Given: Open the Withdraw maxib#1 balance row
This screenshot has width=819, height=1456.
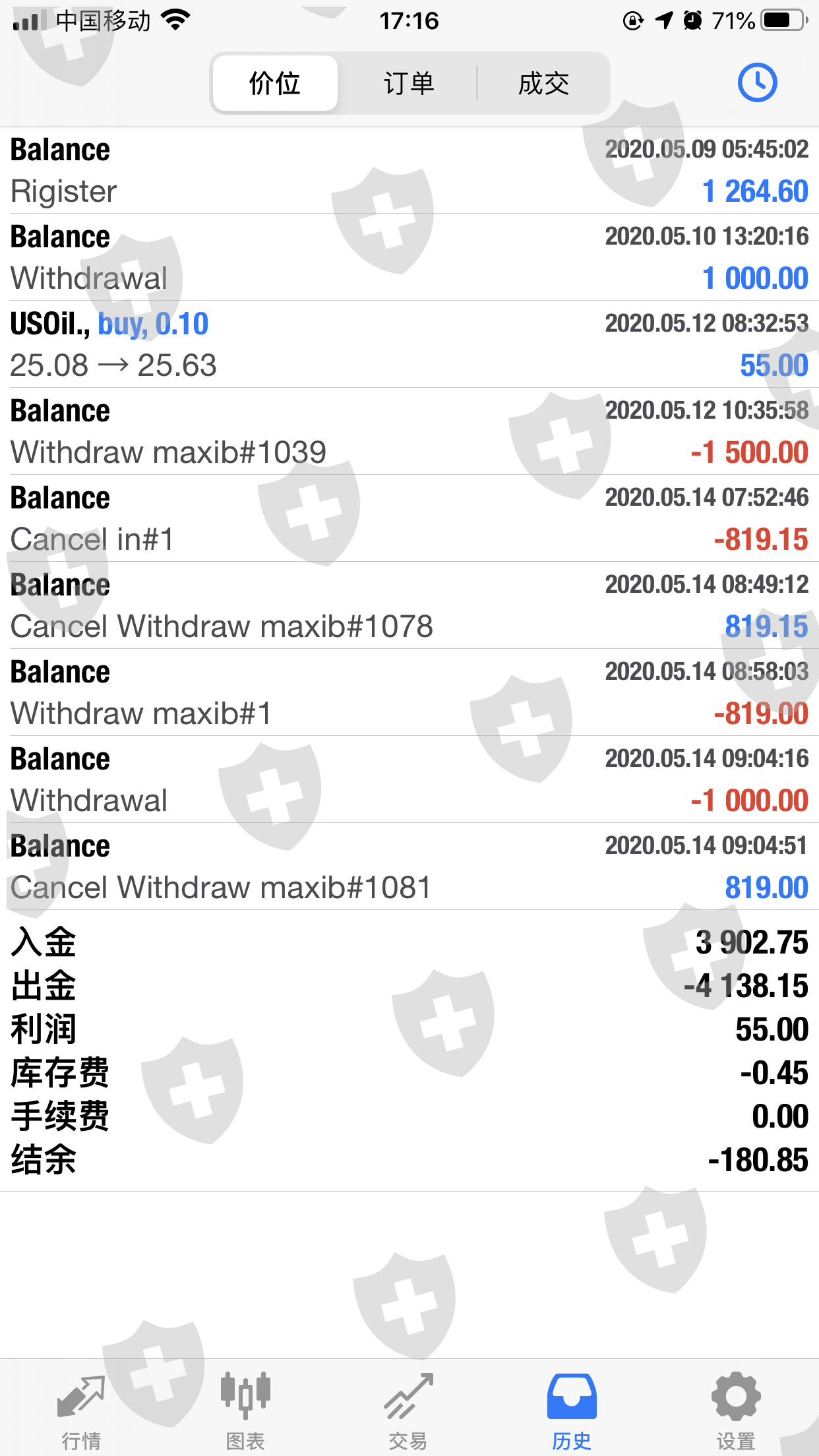Looking at the screenshot, I should click(409, 692).
